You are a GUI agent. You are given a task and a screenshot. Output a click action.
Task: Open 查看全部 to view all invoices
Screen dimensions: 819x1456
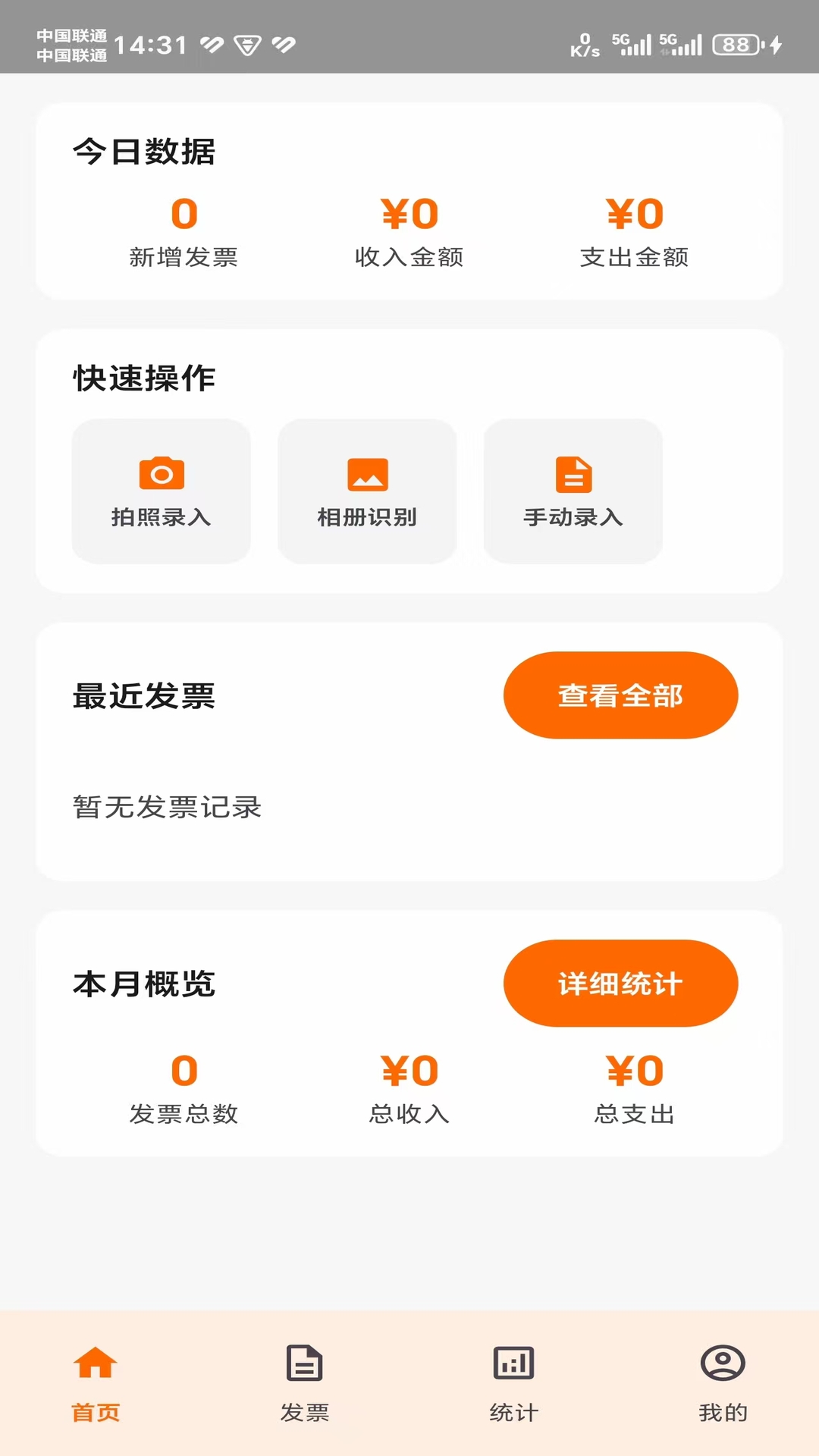(x=620, y=694)
